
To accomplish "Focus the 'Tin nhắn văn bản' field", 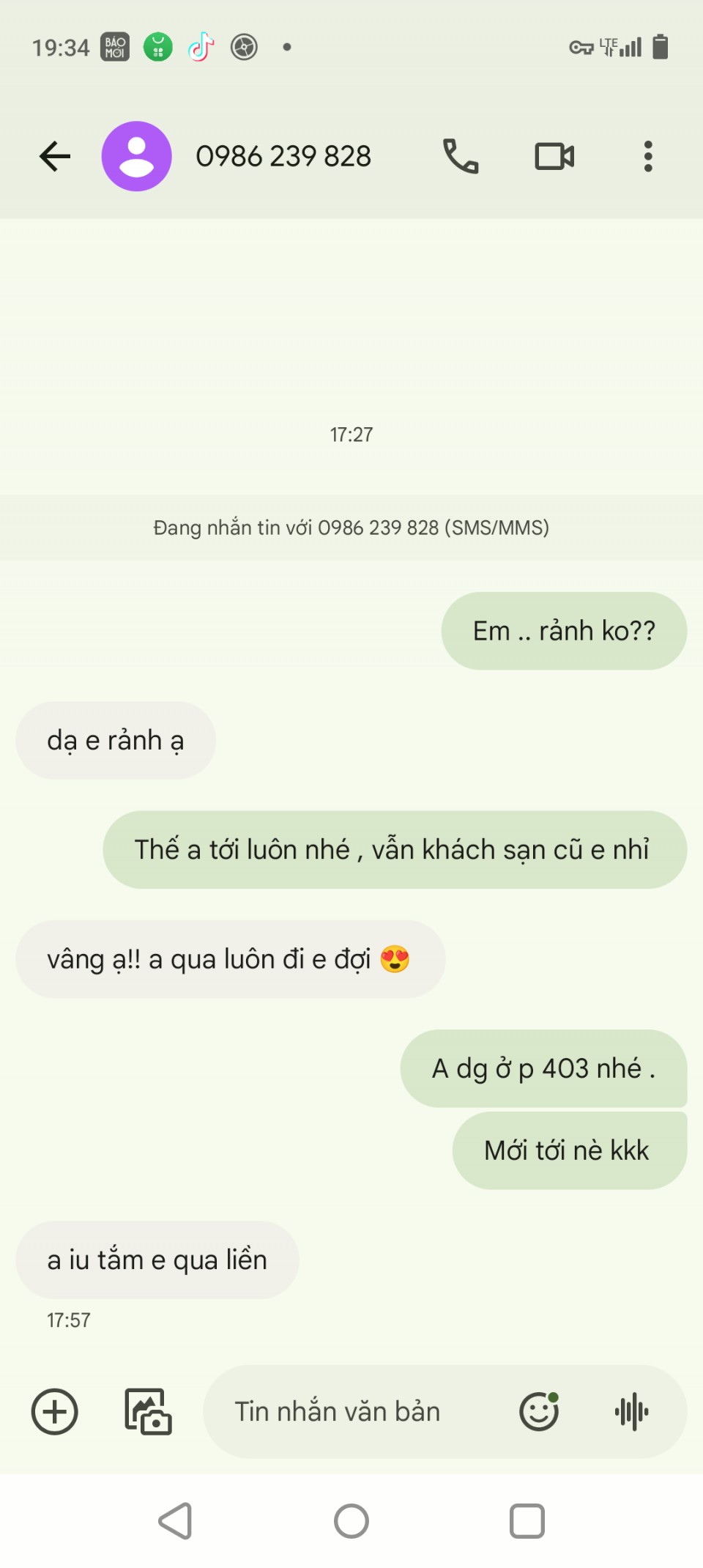I will [x=351, y=1411].
